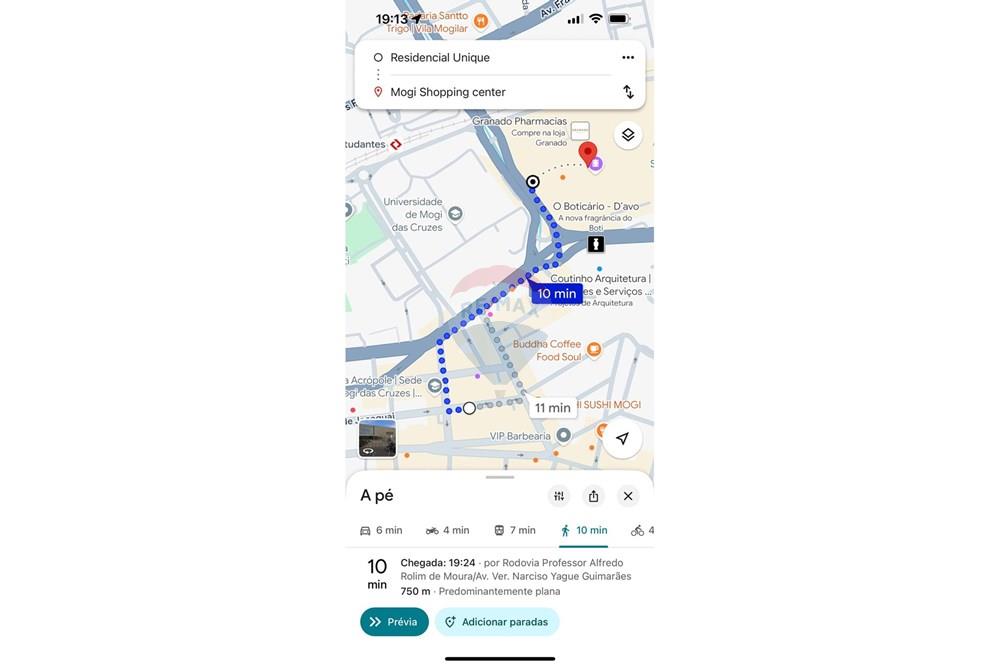Share the walking directions

pos(593,496)
